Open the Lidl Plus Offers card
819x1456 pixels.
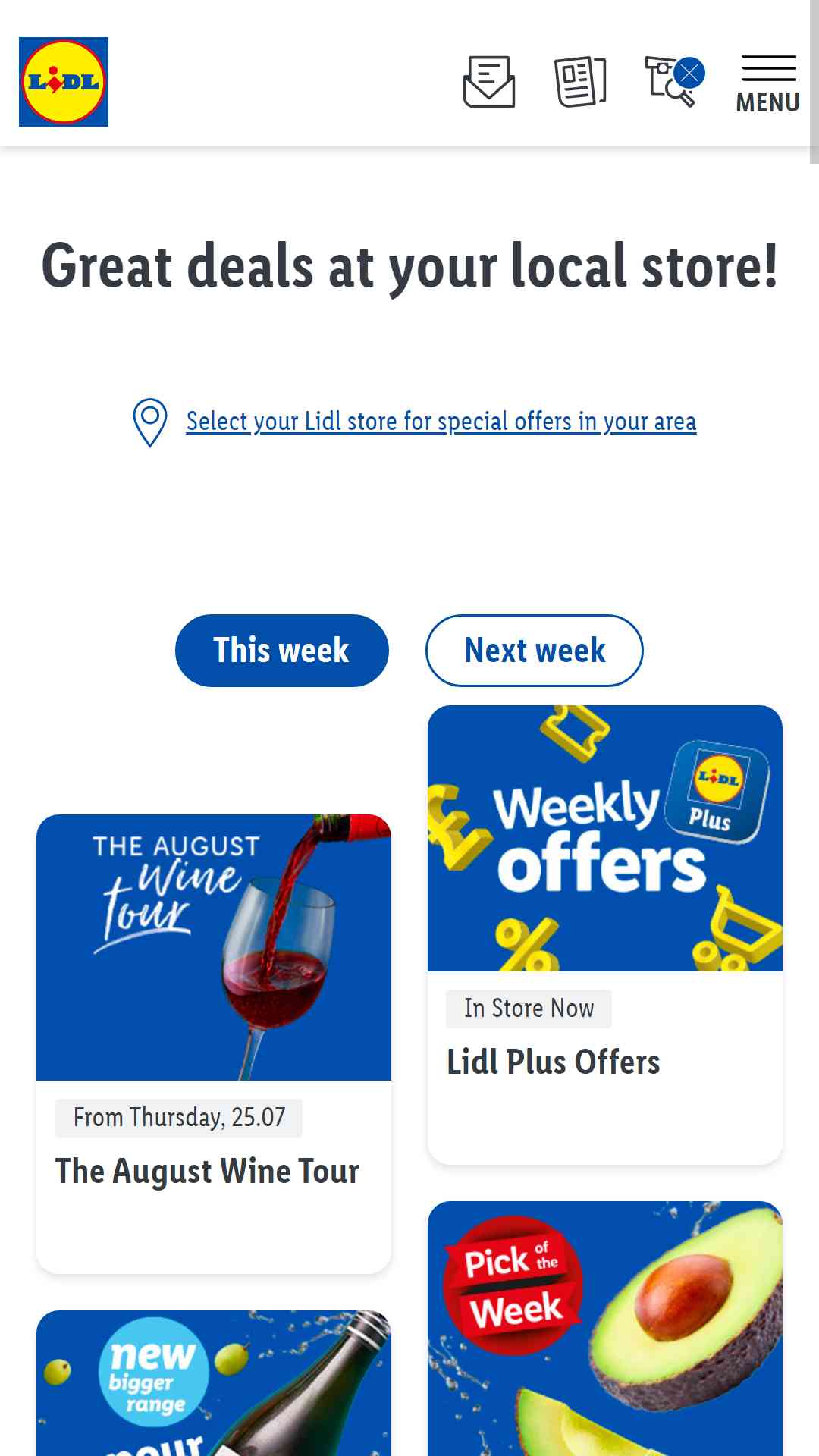[605, 935]
